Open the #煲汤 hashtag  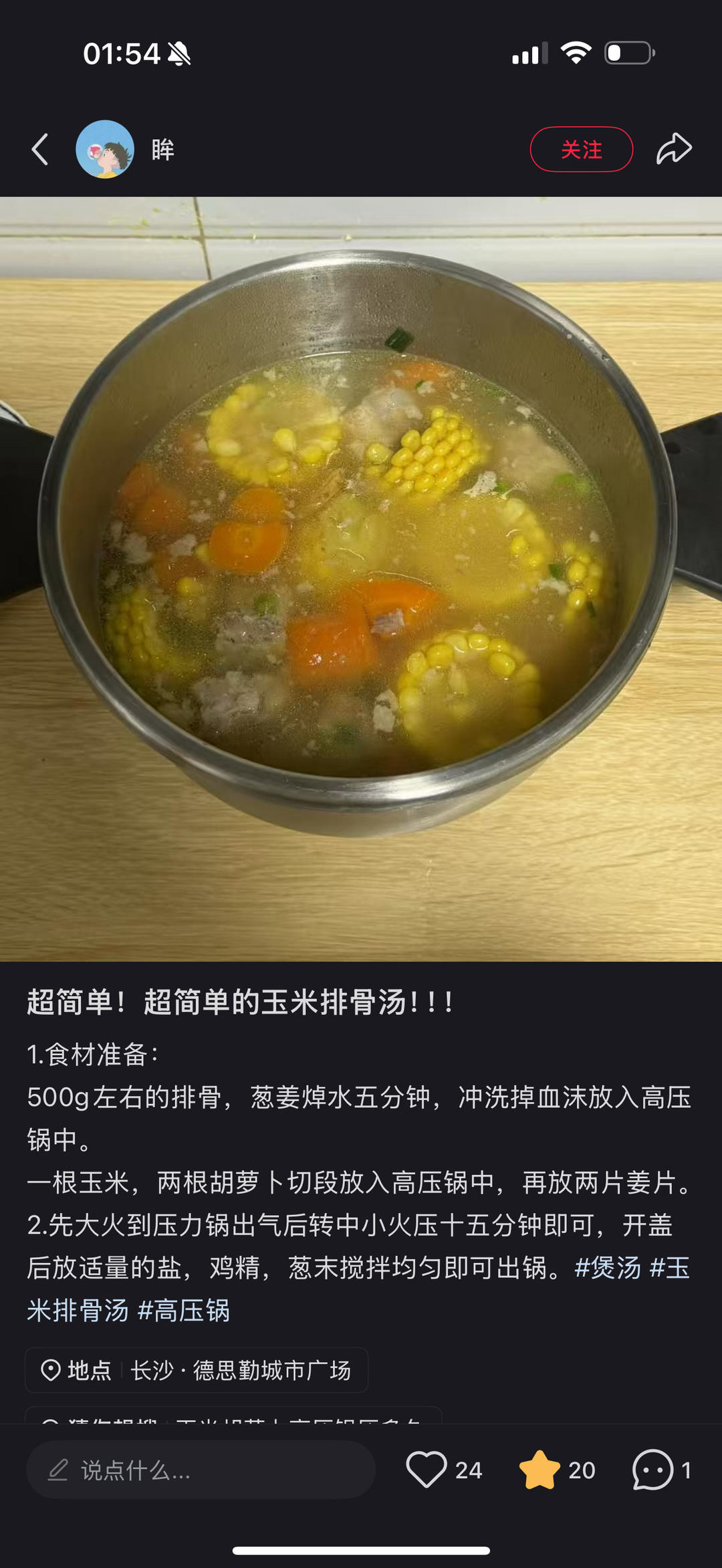[x=608, y=1268]
